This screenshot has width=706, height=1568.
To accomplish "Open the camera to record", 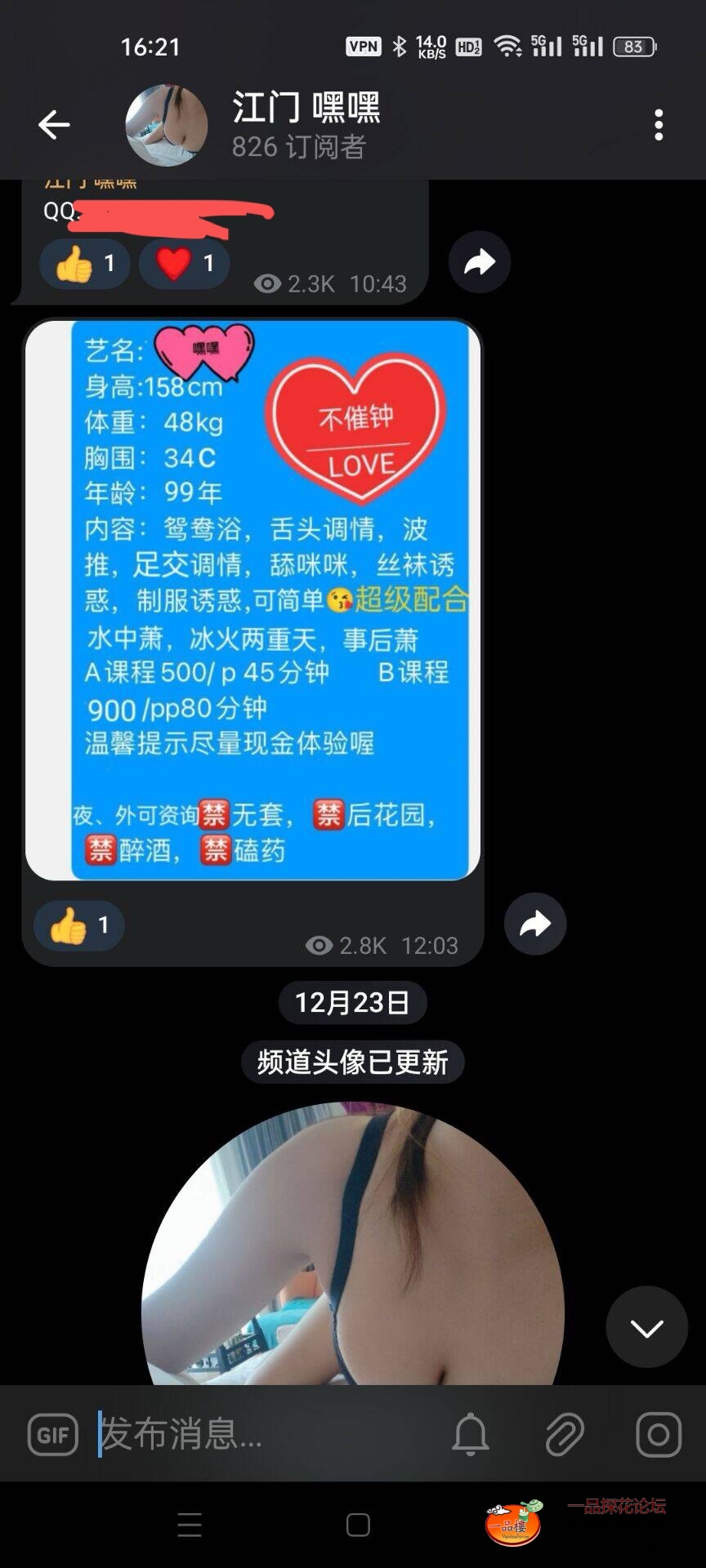I will (x=658, y=1434).
